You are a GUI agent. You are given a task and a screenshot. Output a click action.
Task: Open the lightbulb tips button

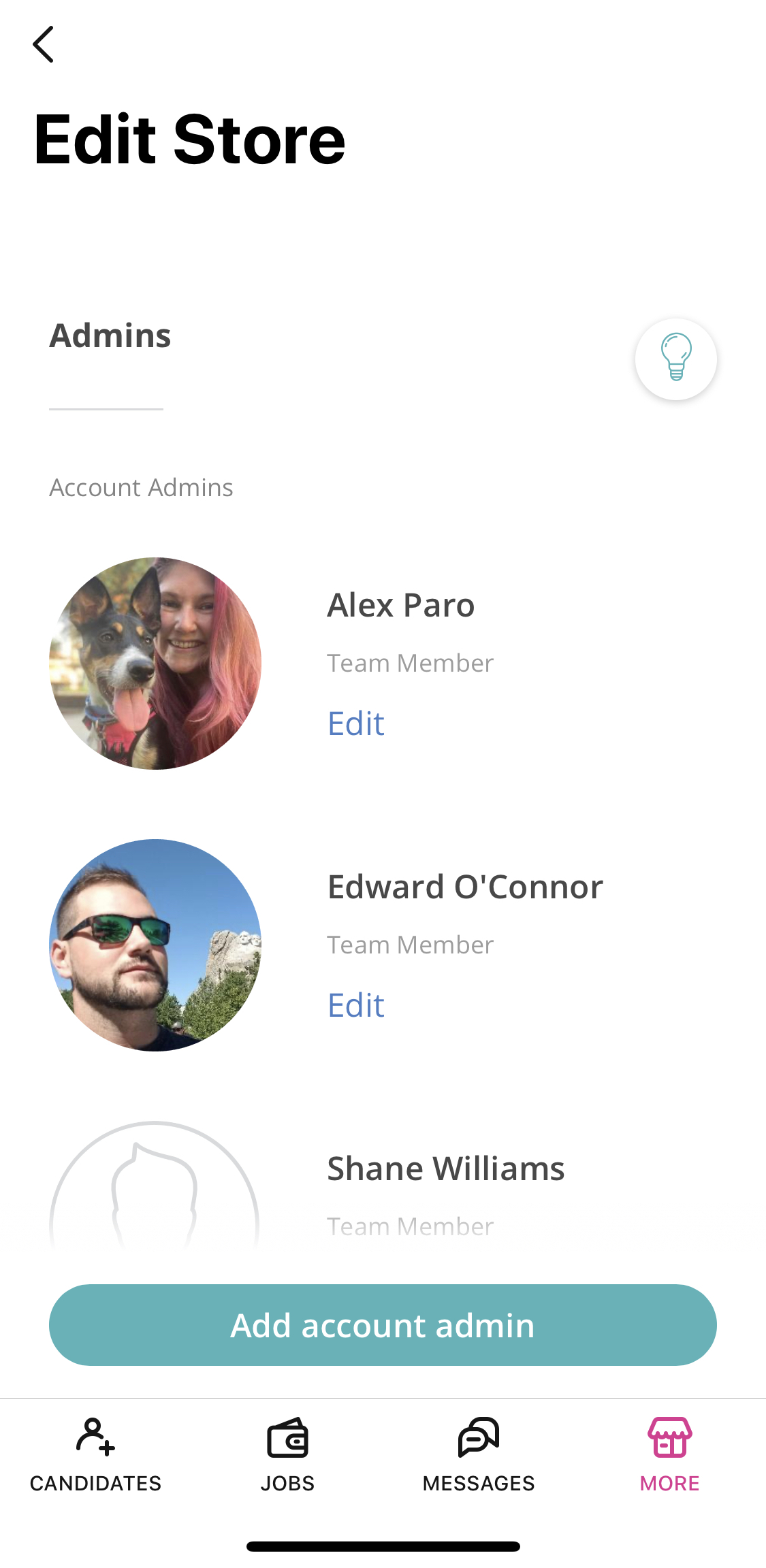(x=675, y=359)
